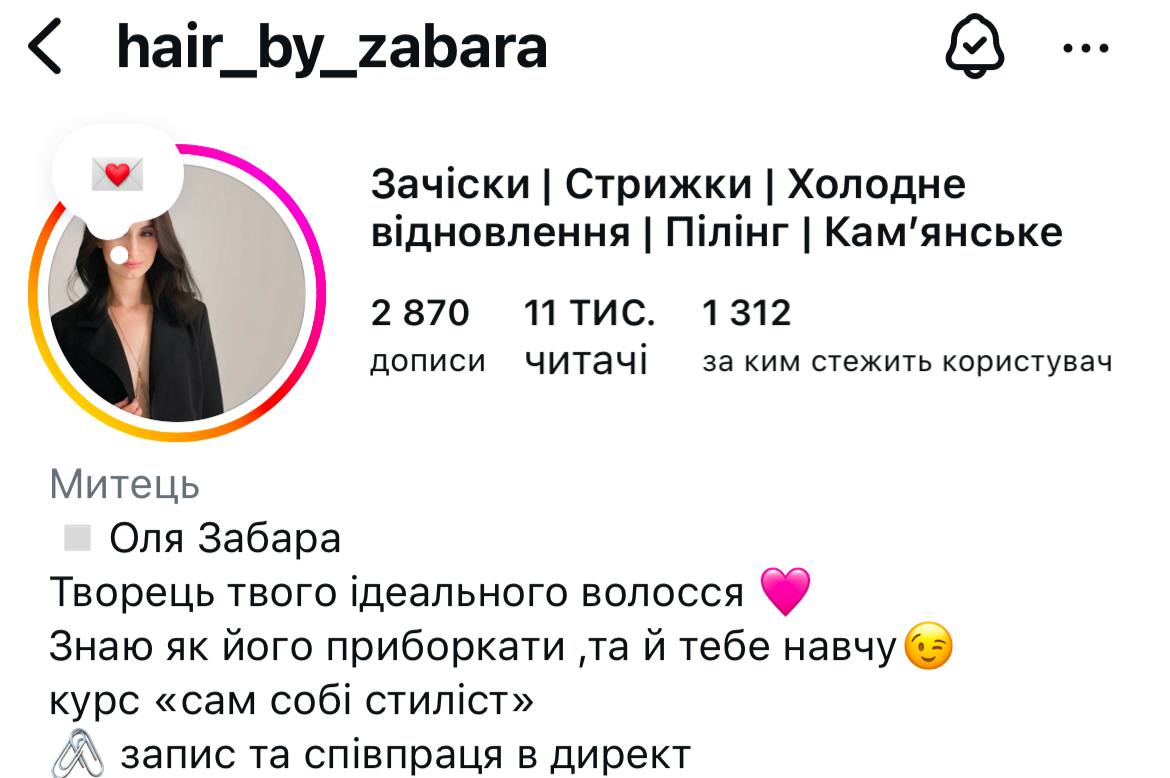This screenshot has height=778, width=1170.
Task: Open the notifications bell for this profile
Action: [x=974, y=48]
